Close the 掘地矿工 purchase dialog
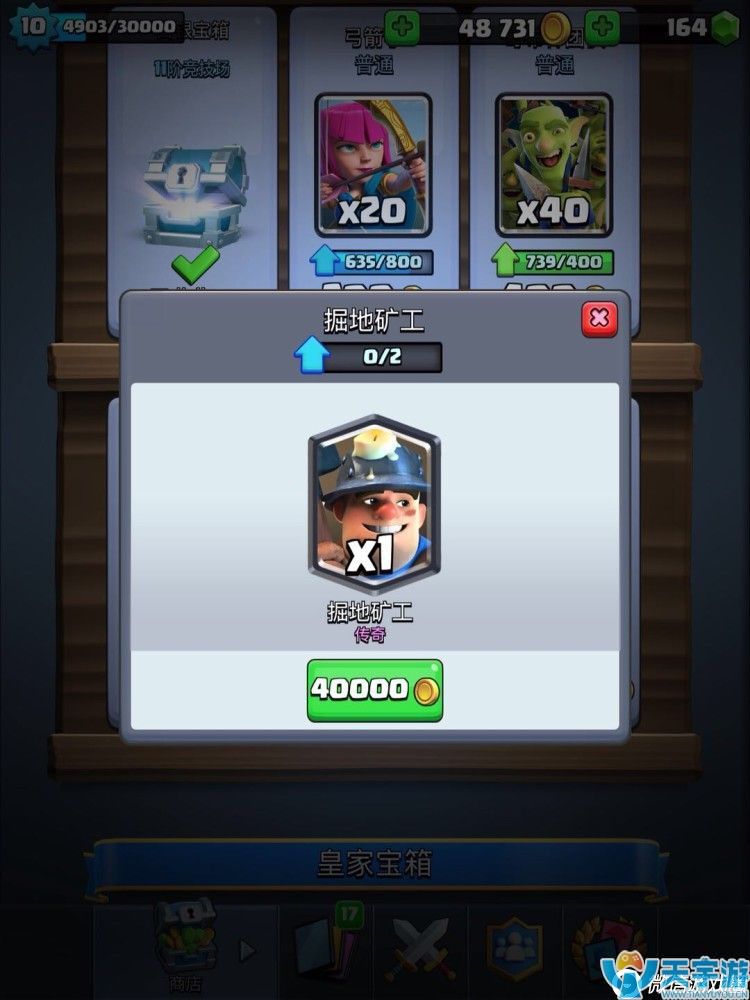This screenshot has width=750, height=1000. [x=599, y=319]
